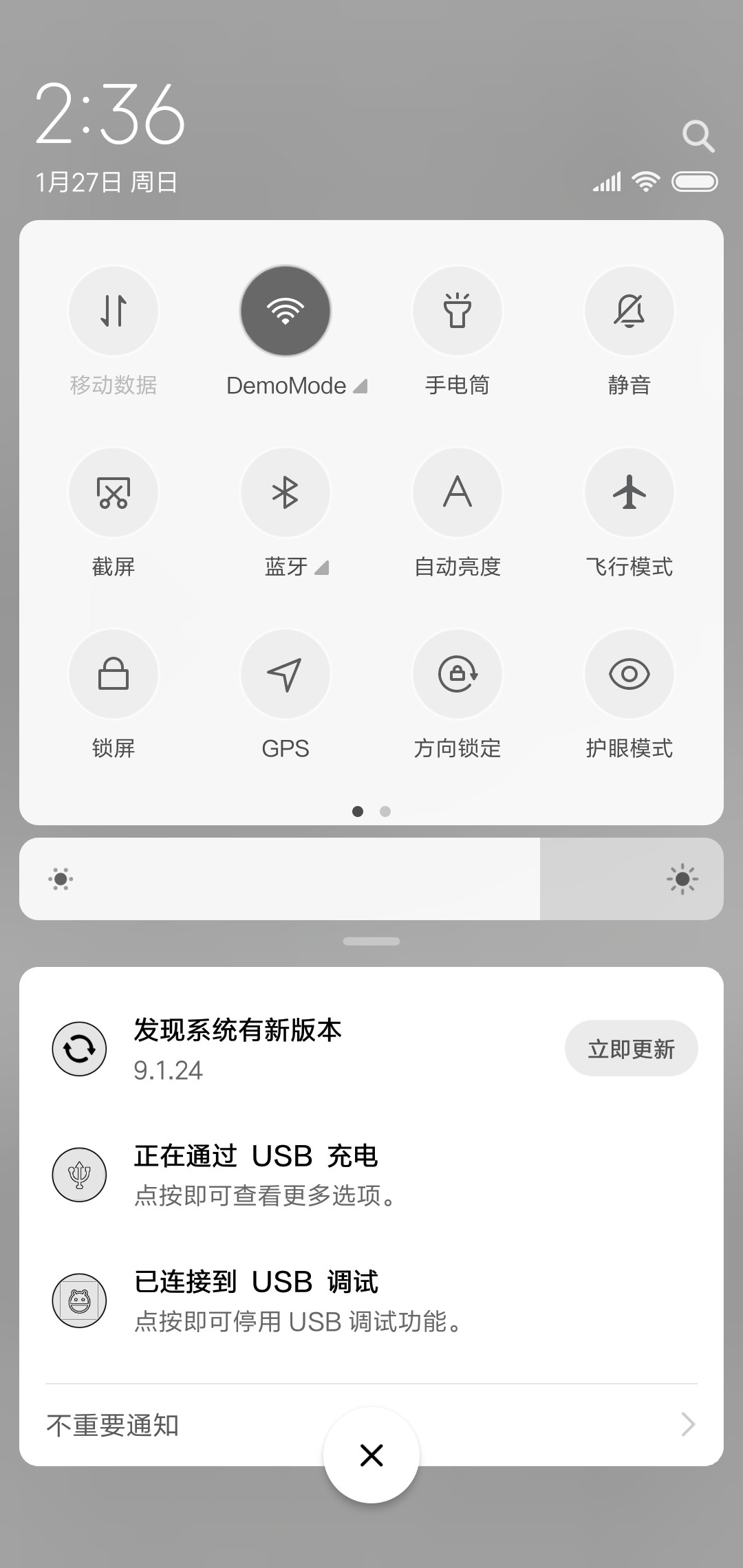Image resolution: width=743 pixels, height=1568 pixels.
Task: Clear all notifications with the X button
Action: 371,1455
